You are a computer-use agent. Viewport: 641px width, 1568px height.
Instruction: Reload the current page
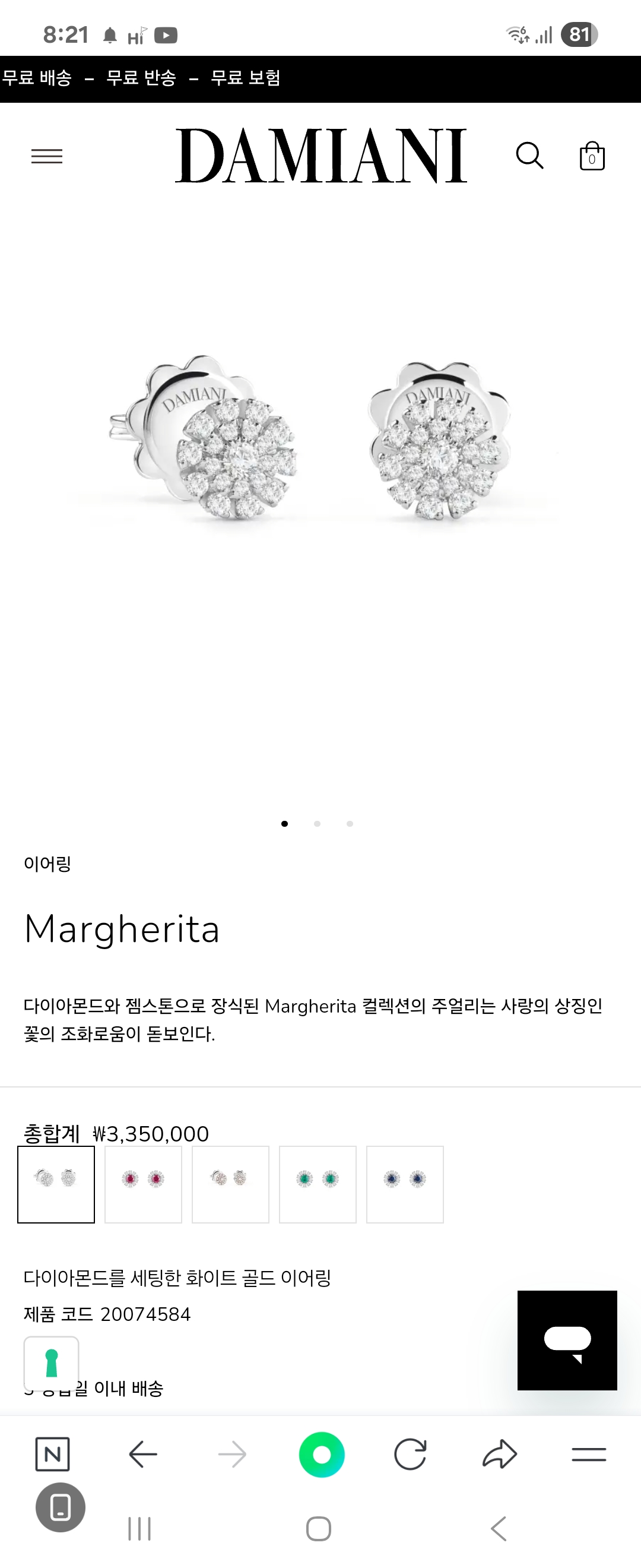click(x=411, y=1455)
